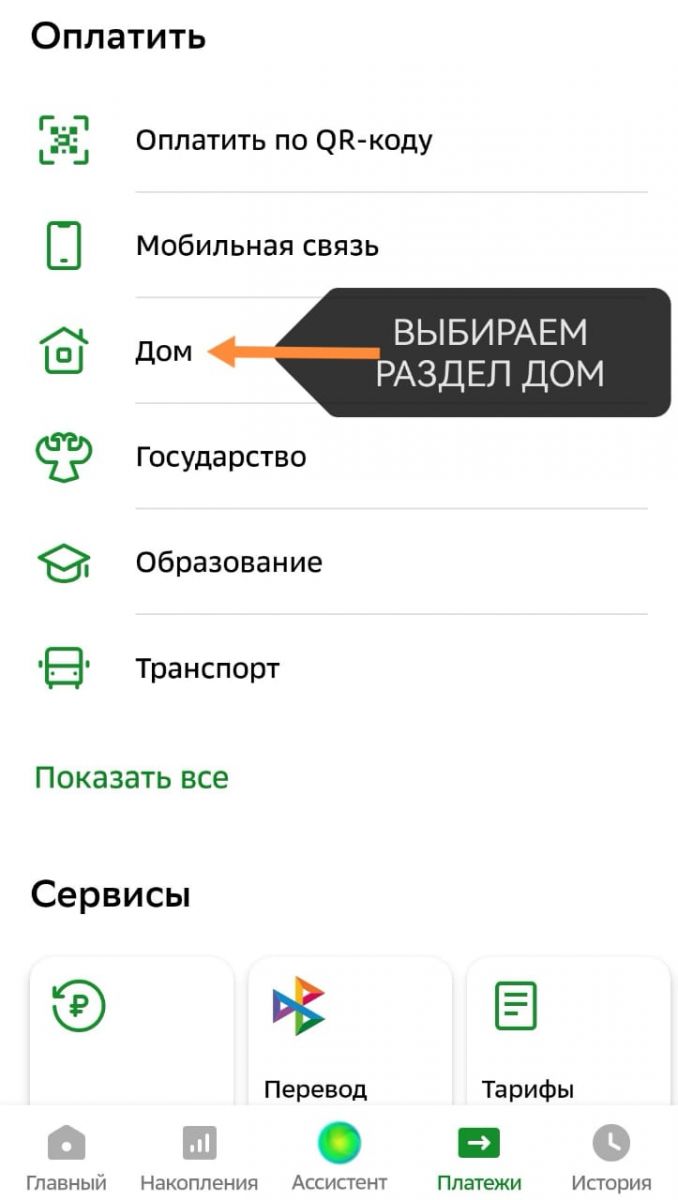678x1200 pixels.
Task: Switch to the Главный tab
Action: pos(66,1158)
